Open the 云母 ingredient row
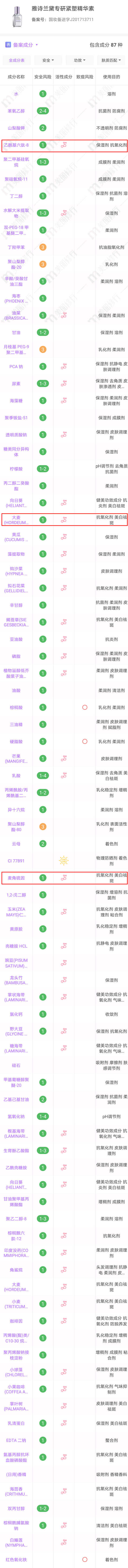 (x=64, y=844)
